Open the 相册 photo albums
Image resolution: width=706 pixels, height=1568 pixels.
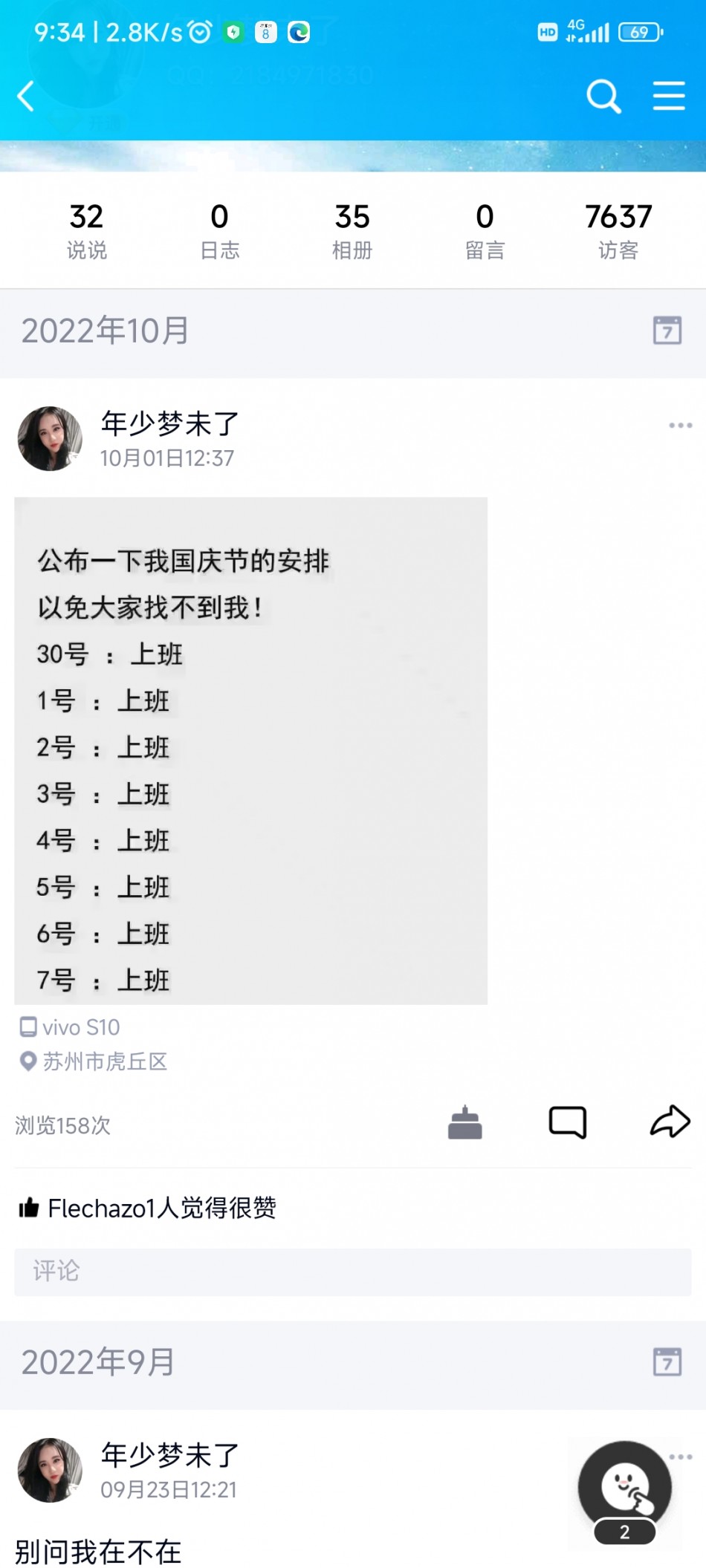tap(352, 231)
